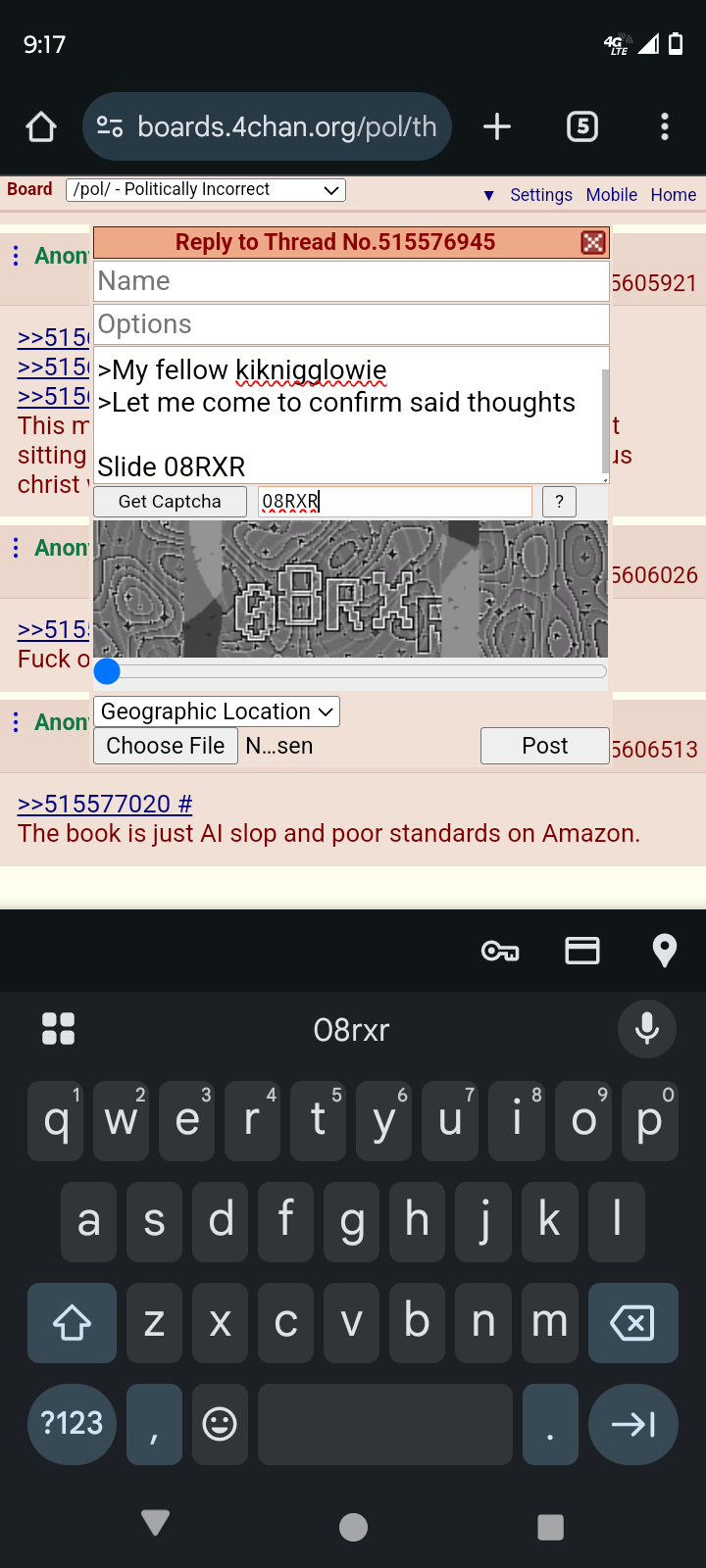
Task: Tap Choose File to attach image
Action: click(x=166, y=746)
